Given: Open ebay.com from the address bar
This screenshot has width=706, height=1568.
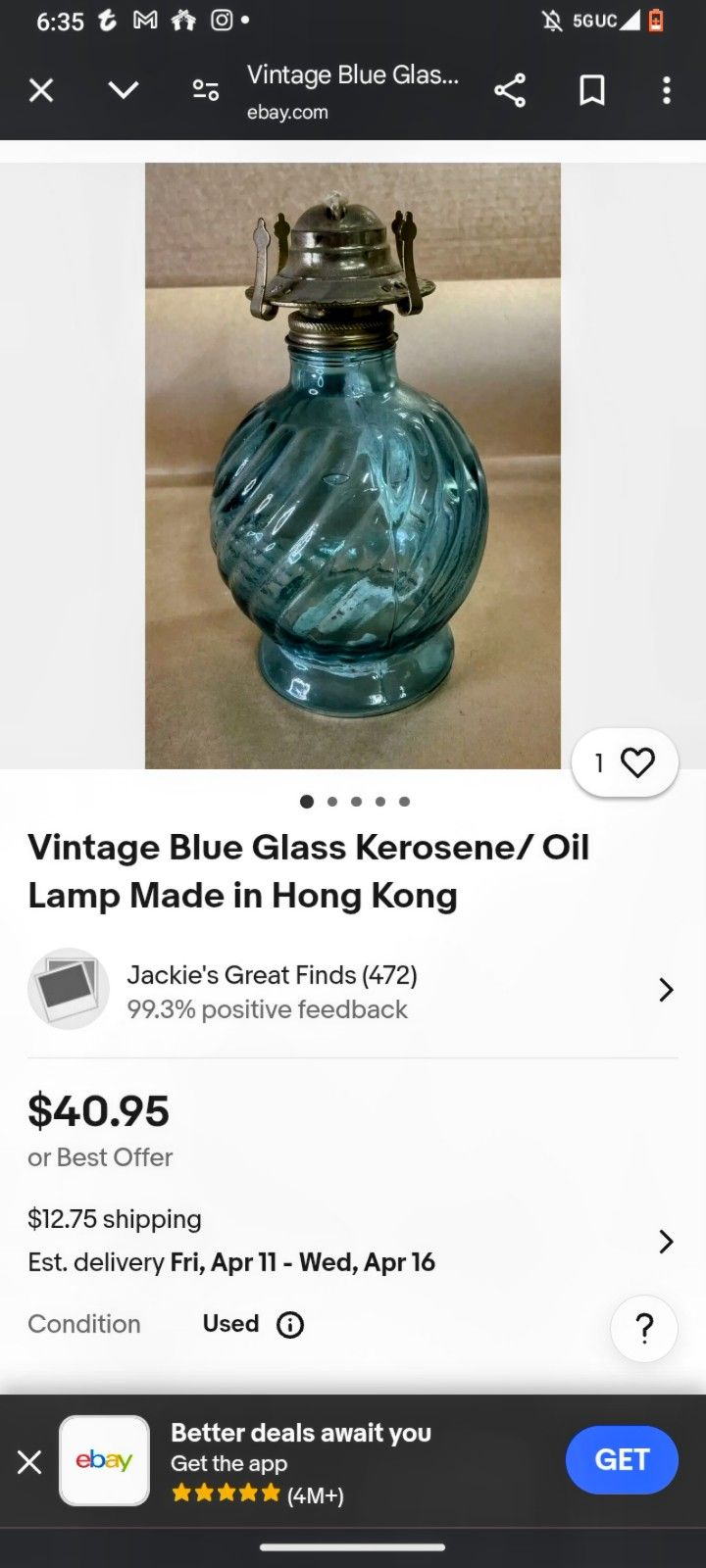Looking at the screenshot, I should tap(287, 111).
